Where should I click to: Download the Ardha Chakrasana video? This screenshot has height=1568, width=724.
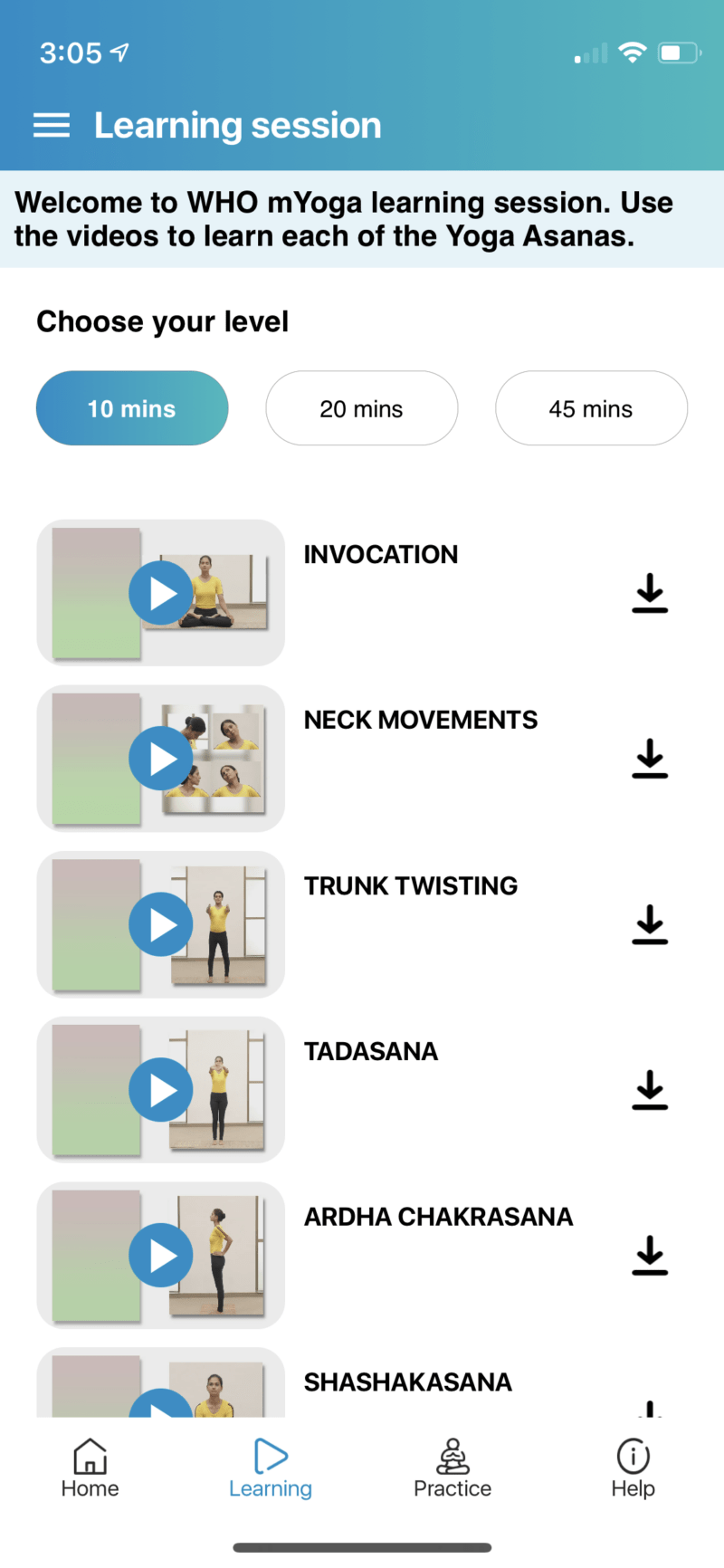pos(650,1256)
